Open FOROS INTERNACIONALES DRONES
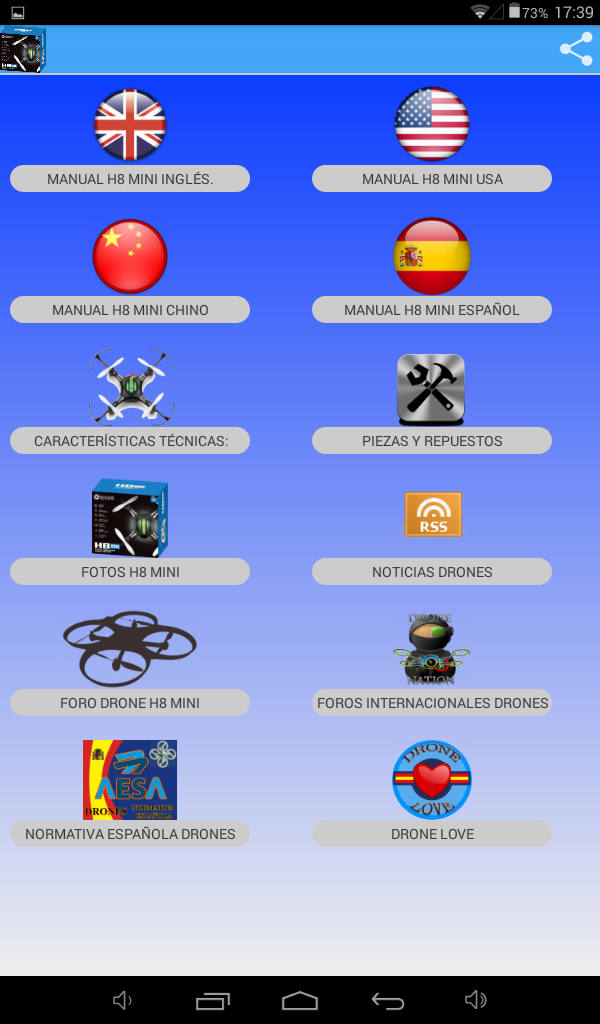The height and width of the screenshot is (1024, 600). tap(432, 703)
